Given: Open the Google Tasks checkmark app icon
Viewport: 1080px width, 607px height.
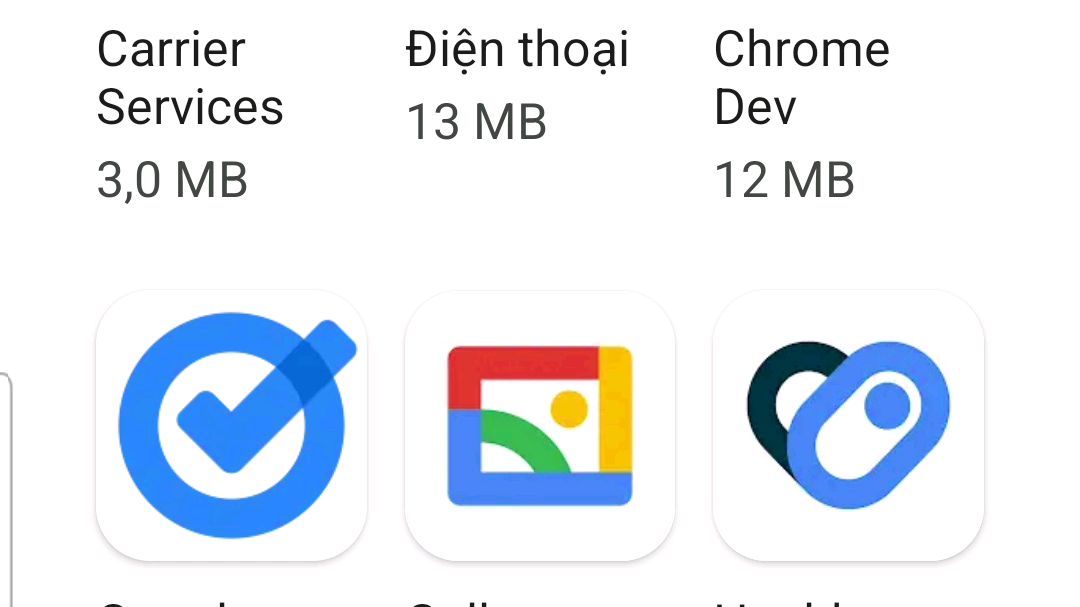Looking at the screenshot, I should (232, 425).
